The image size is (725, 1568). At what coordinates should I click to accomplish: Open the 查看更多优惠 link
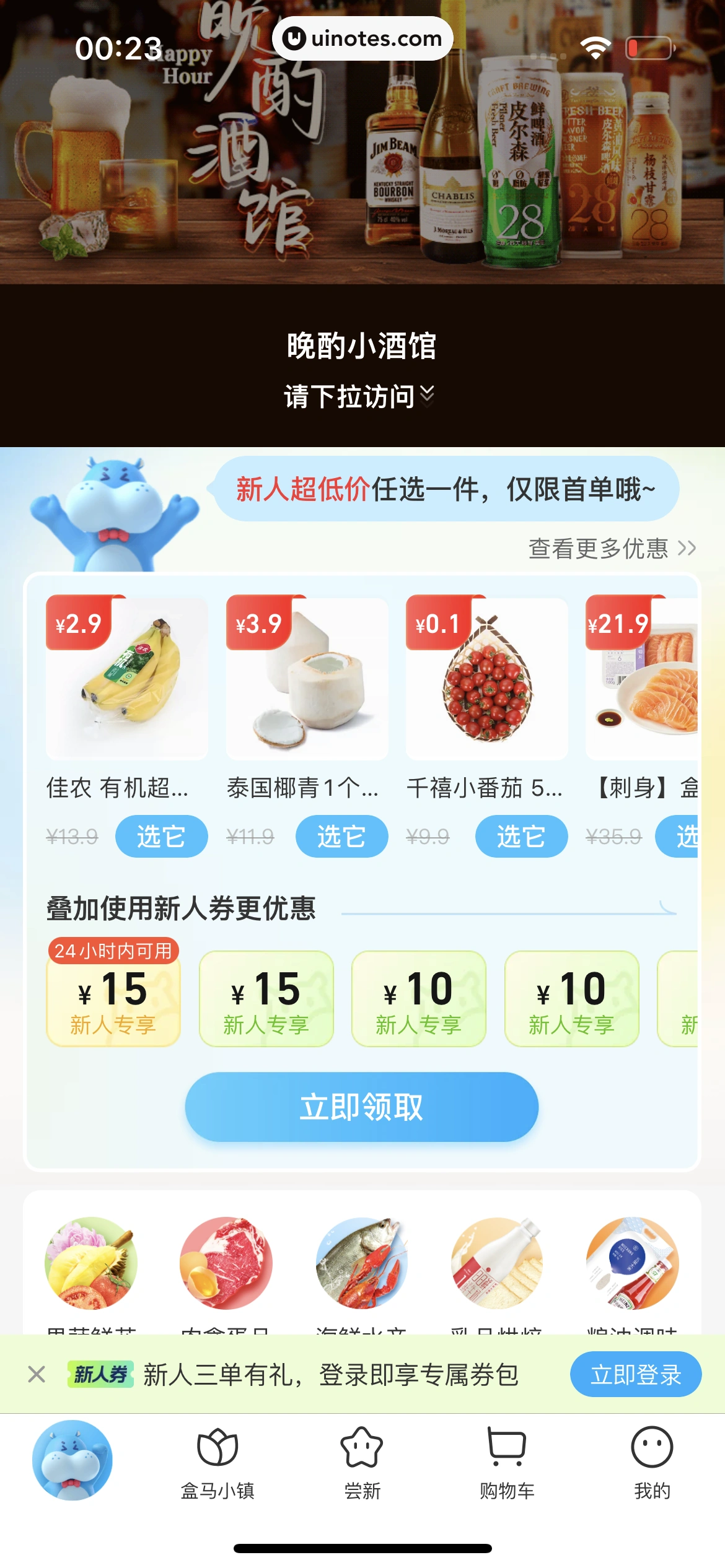click(612, 549)
